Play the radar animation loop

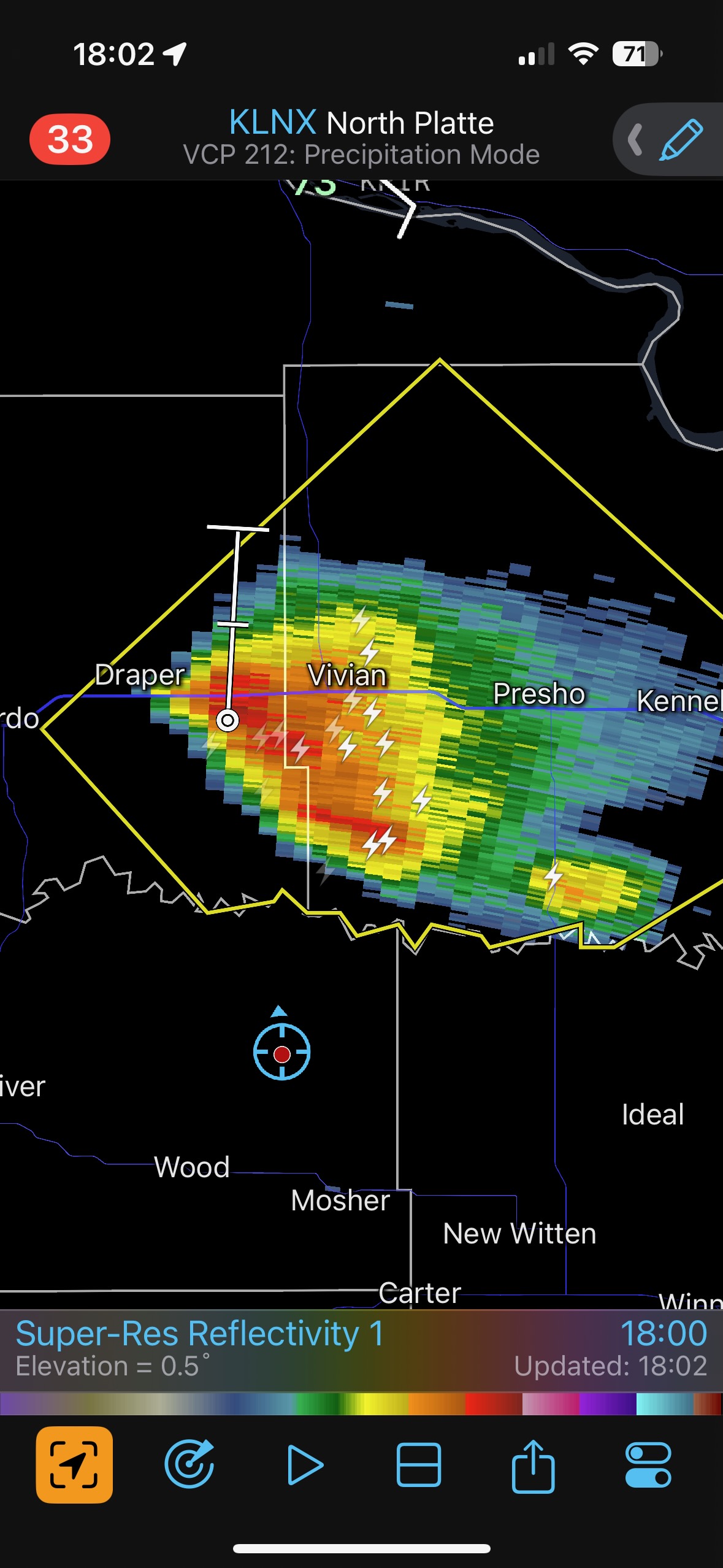304,1465
